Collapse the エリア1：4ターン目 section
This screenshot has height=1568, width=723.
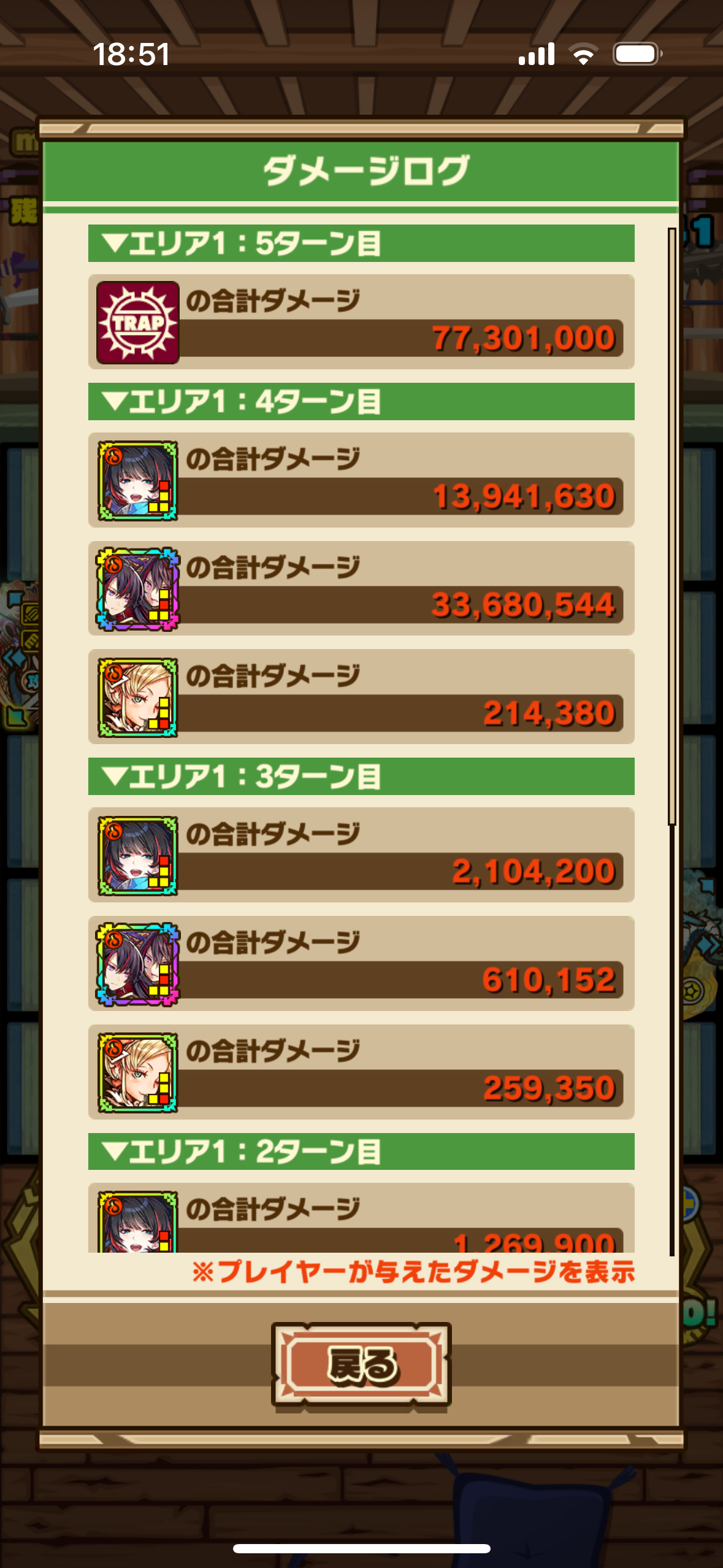(361, 401)
